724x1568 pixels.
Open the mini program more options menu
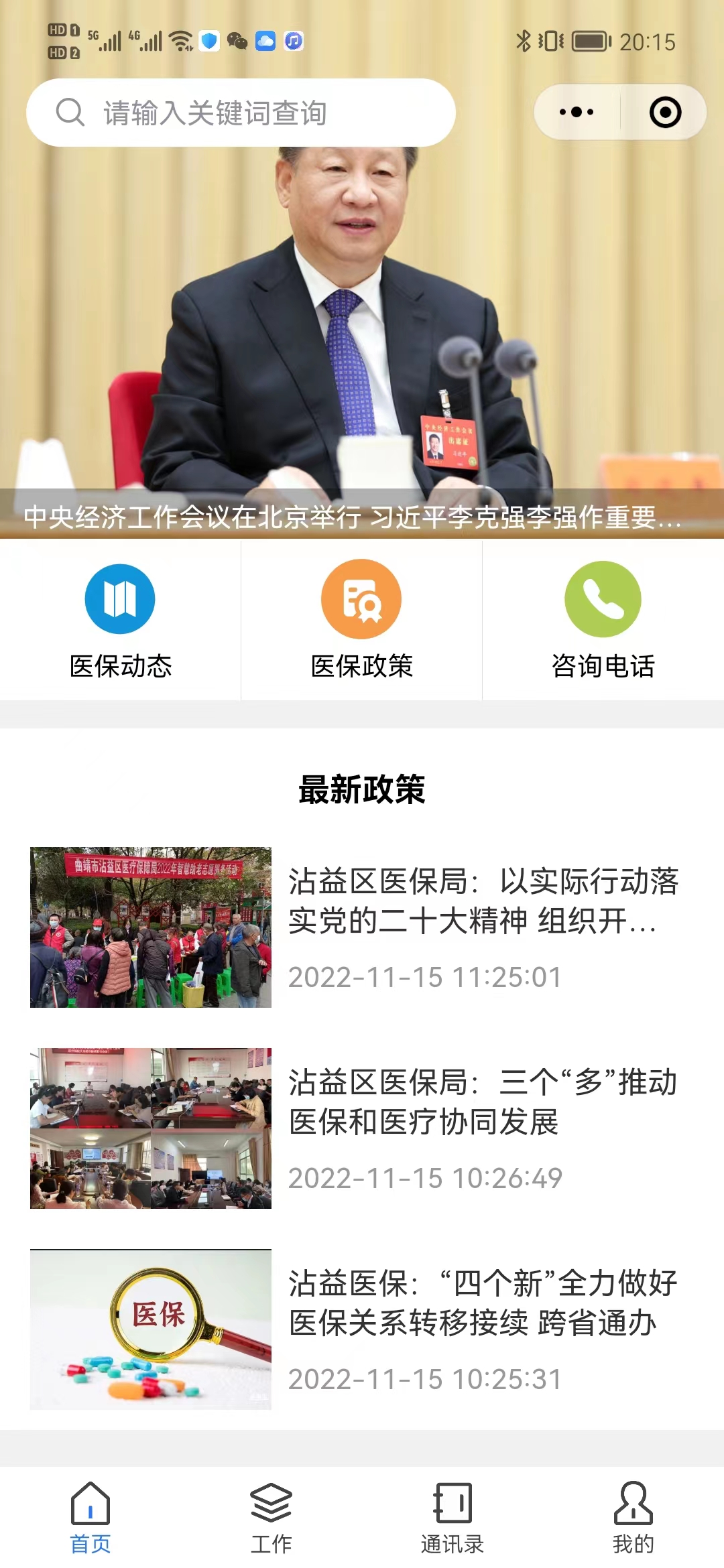pos(577,113)
